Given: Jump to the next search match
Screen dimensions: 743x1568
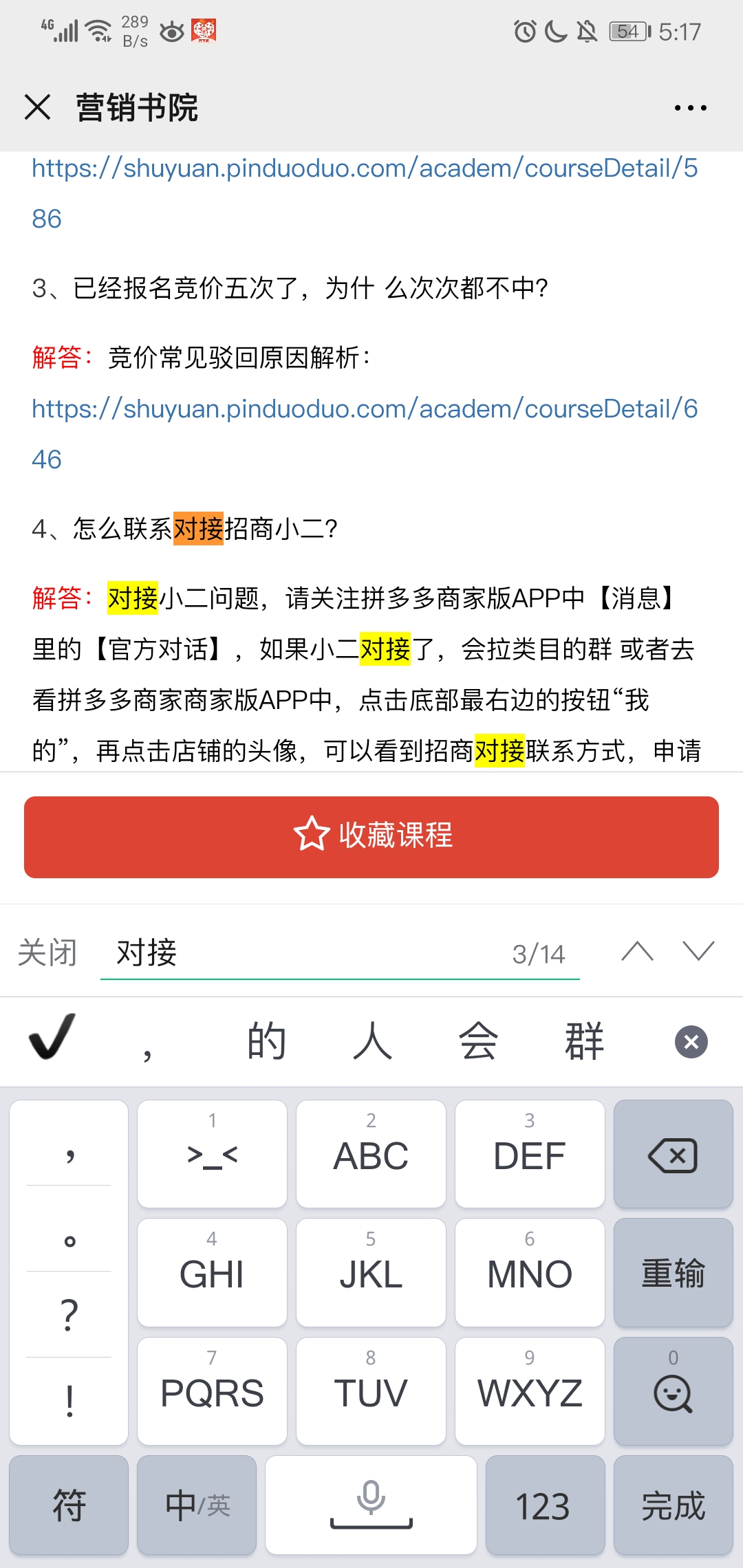Looking at the screenshot, I should click(x=698, y=952).
